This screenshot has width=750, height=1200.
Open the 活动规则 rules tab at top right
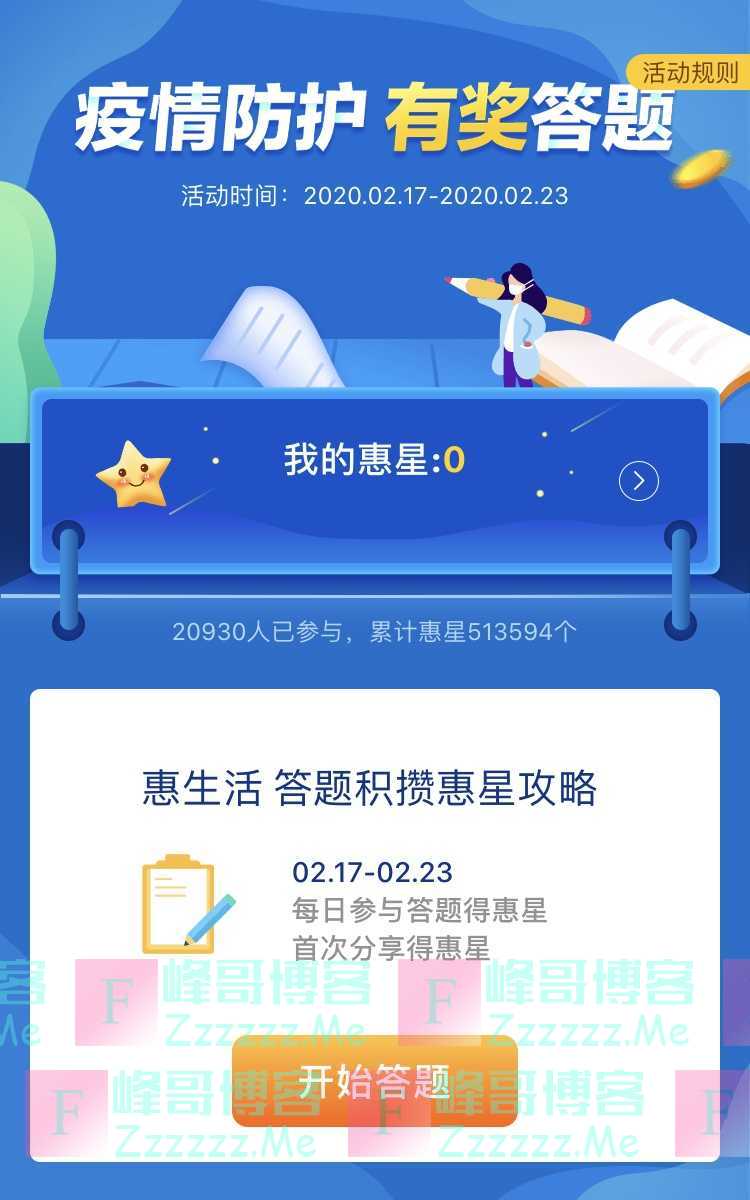point(690,70)
